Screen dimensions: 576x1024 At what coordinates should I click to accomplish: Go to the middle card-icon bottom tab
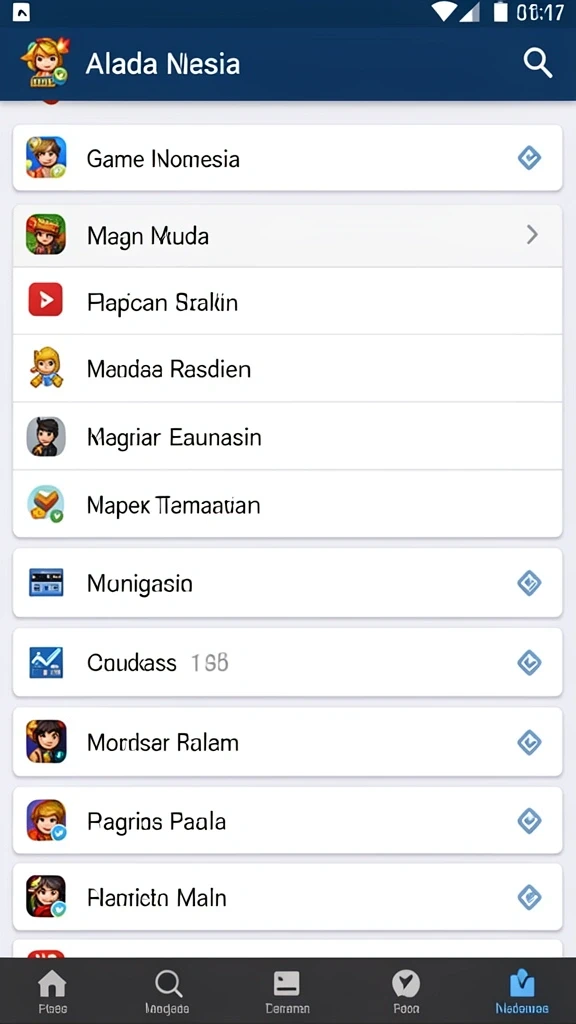pos(287,991)
